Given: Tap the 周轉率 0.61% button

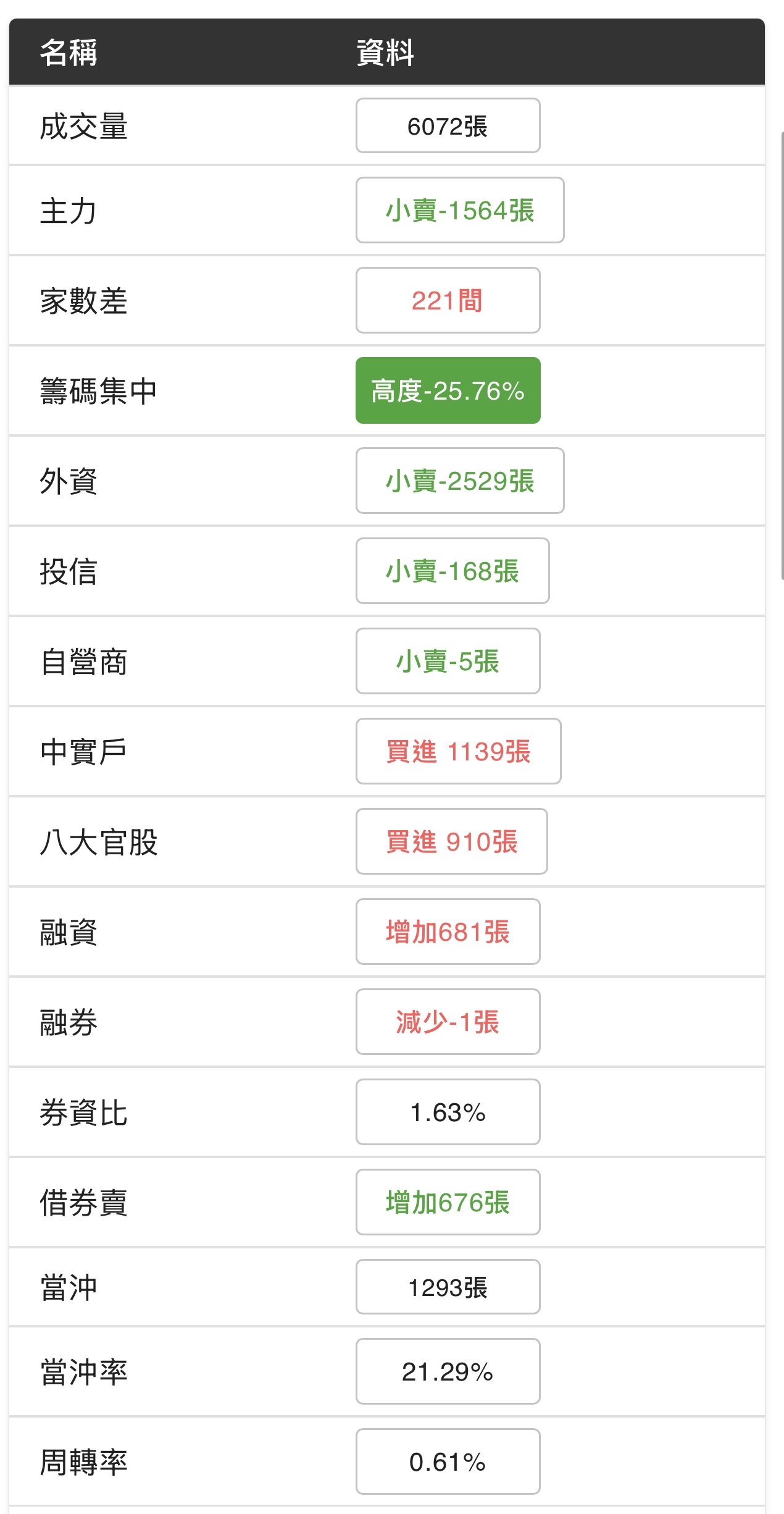Looking at the screenshot, I should pyautogui.click(x=448, y=1461).
